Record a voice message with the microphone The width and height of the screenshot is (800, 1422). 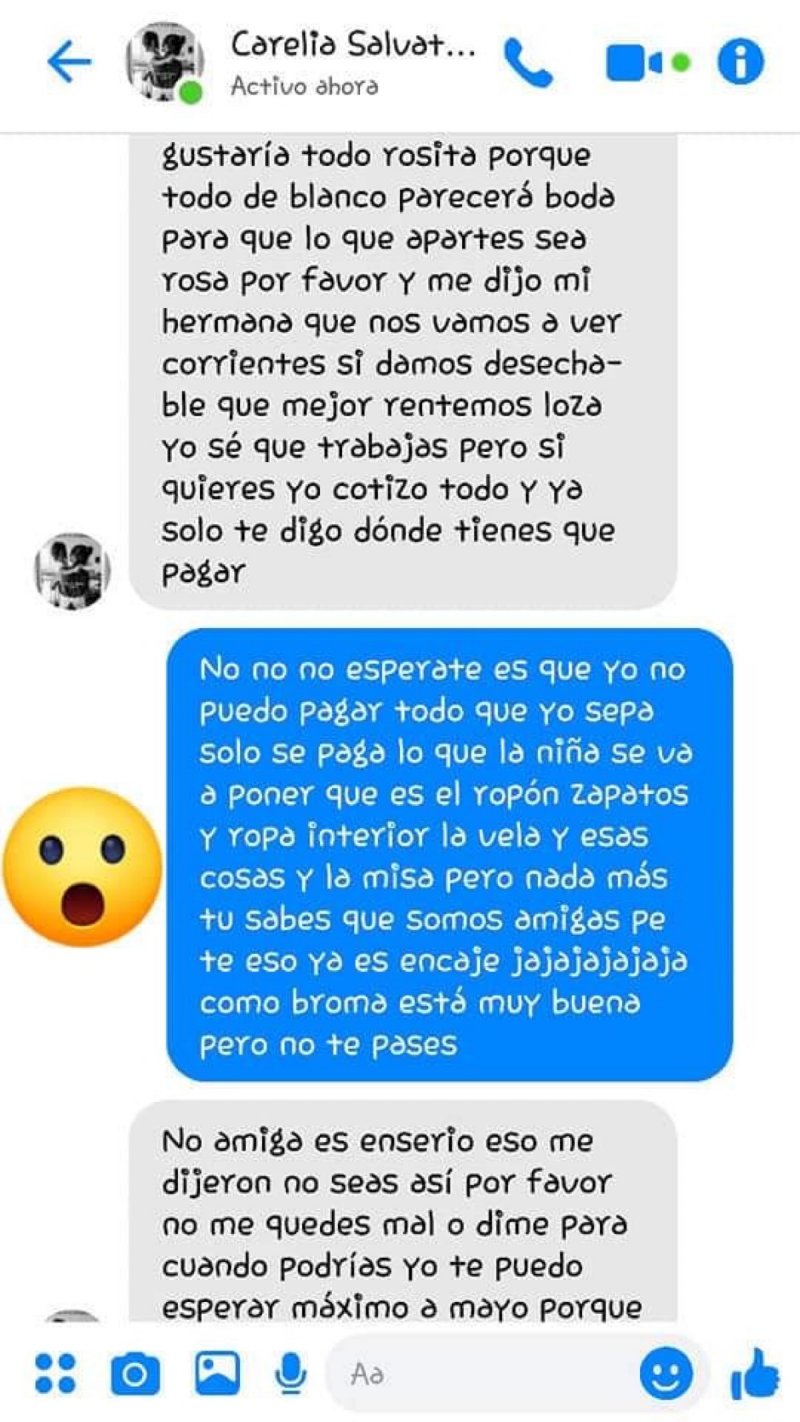[291, 1373]
